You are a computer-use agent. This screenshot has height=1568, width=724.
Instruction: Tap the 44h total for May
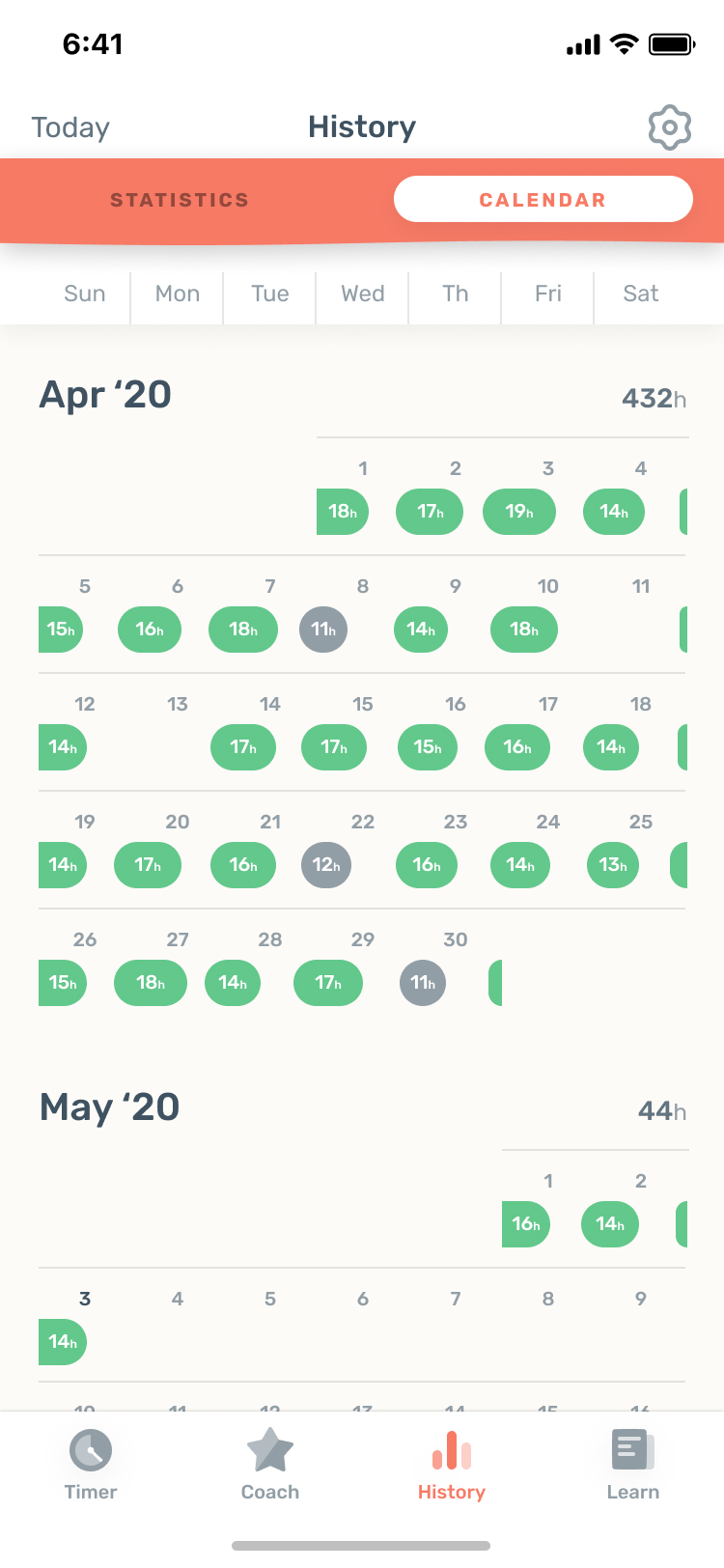660,1110
